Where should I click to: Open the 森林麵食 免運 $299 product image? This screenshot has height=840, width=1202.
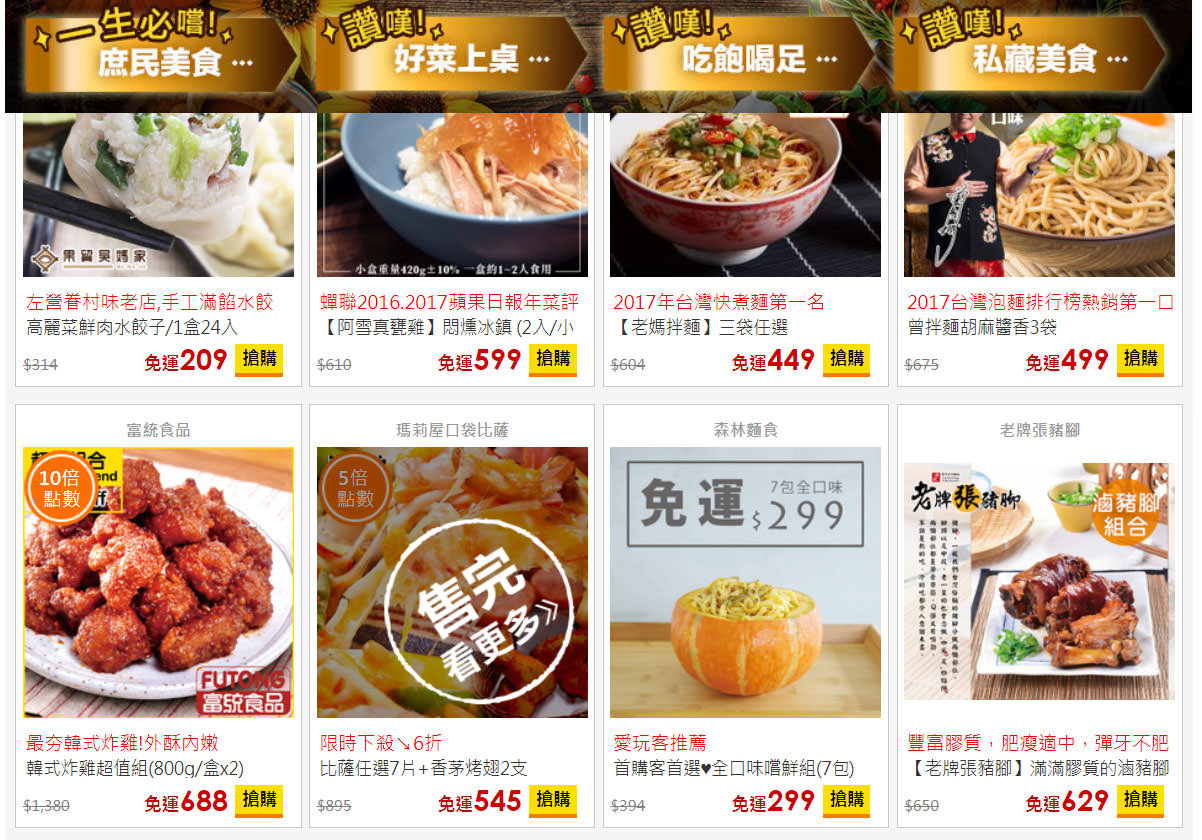point(745,582)
